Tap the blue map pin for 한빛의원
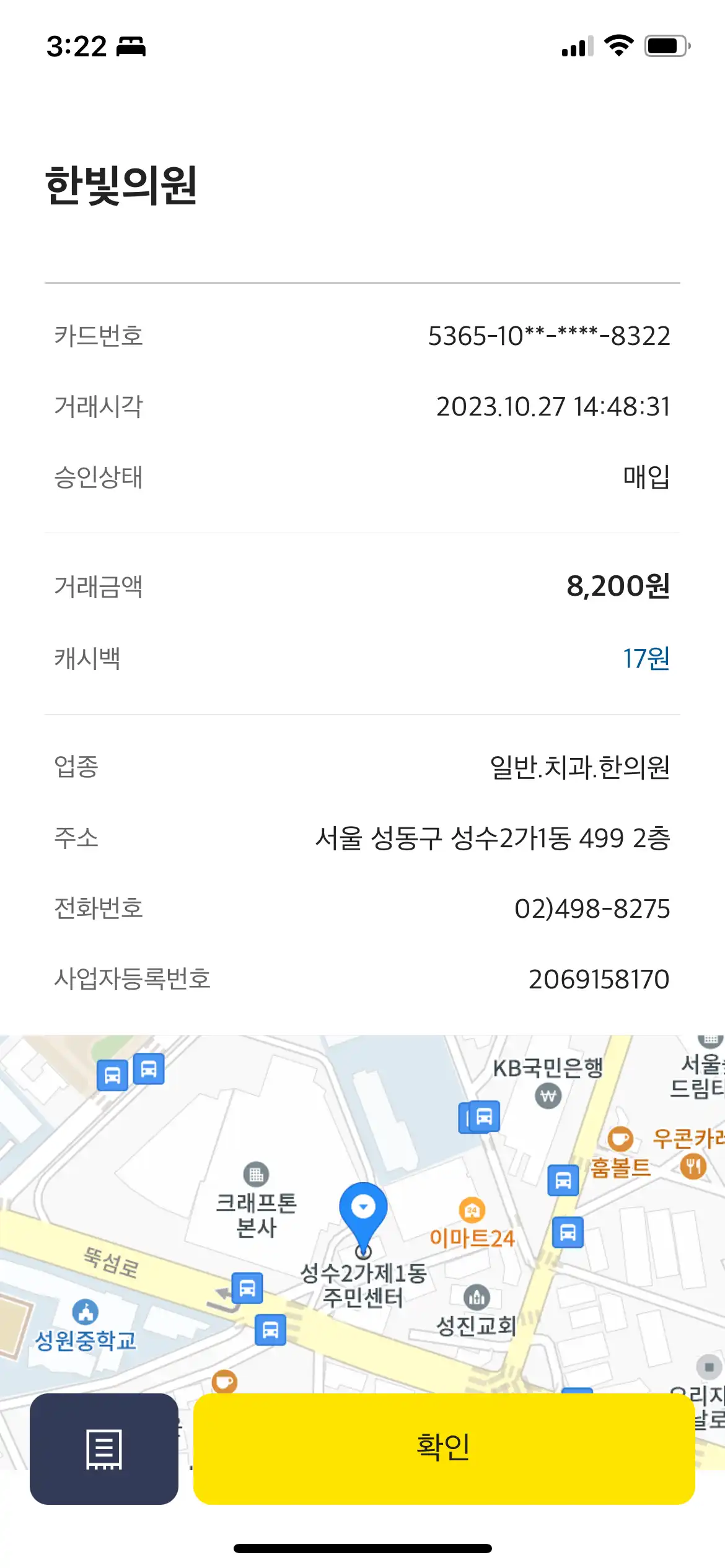Screen dimensions: 725x1568 point(362,1208)
